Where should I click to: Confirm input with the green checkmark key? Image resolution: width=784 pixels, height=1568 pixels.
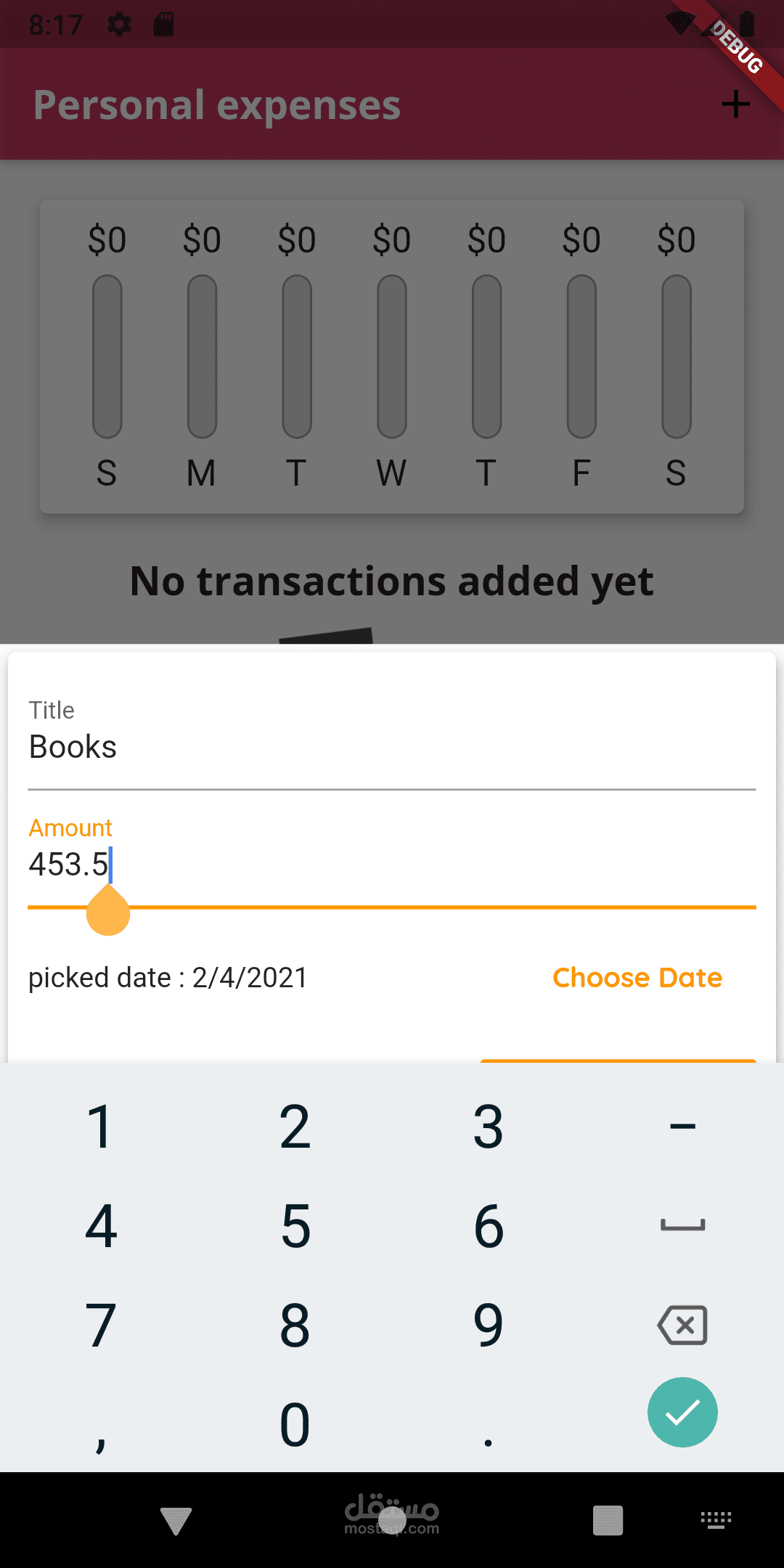tap(682, 1413)
